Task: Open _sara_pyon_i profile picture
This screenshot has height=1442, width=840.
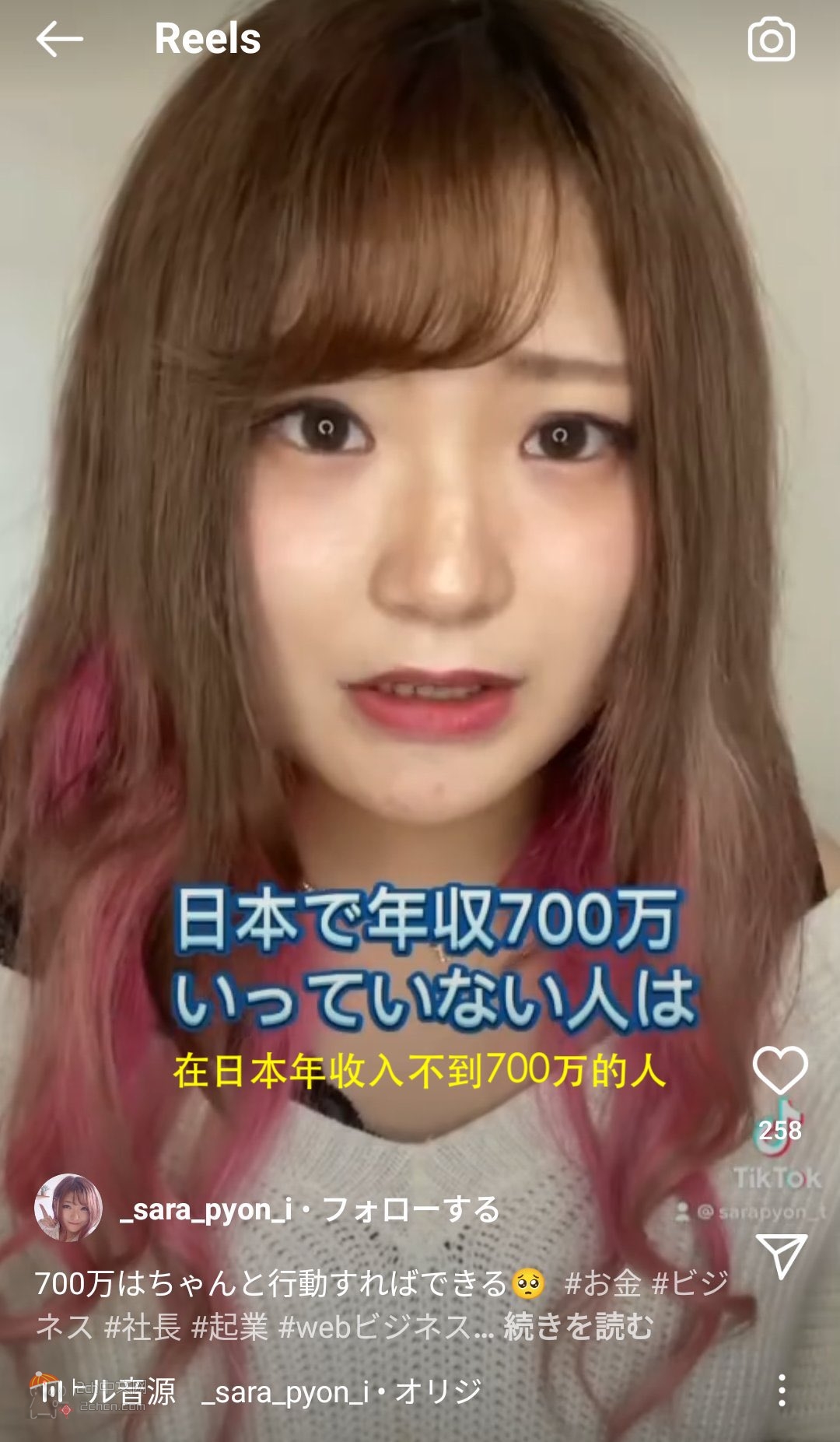Action: pyautogui.click(x=68, y=1208)
